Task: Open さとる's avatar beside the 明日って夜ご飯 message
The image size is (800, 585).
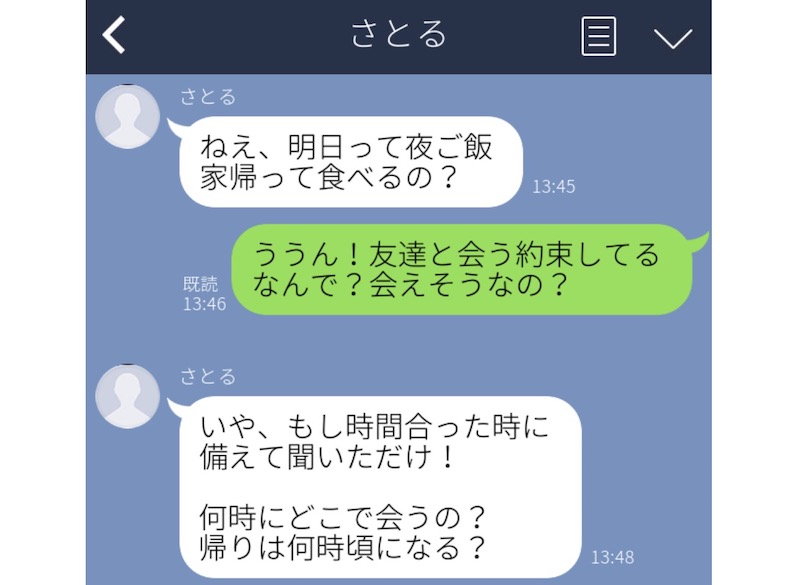Action: (x=127, y=117)
